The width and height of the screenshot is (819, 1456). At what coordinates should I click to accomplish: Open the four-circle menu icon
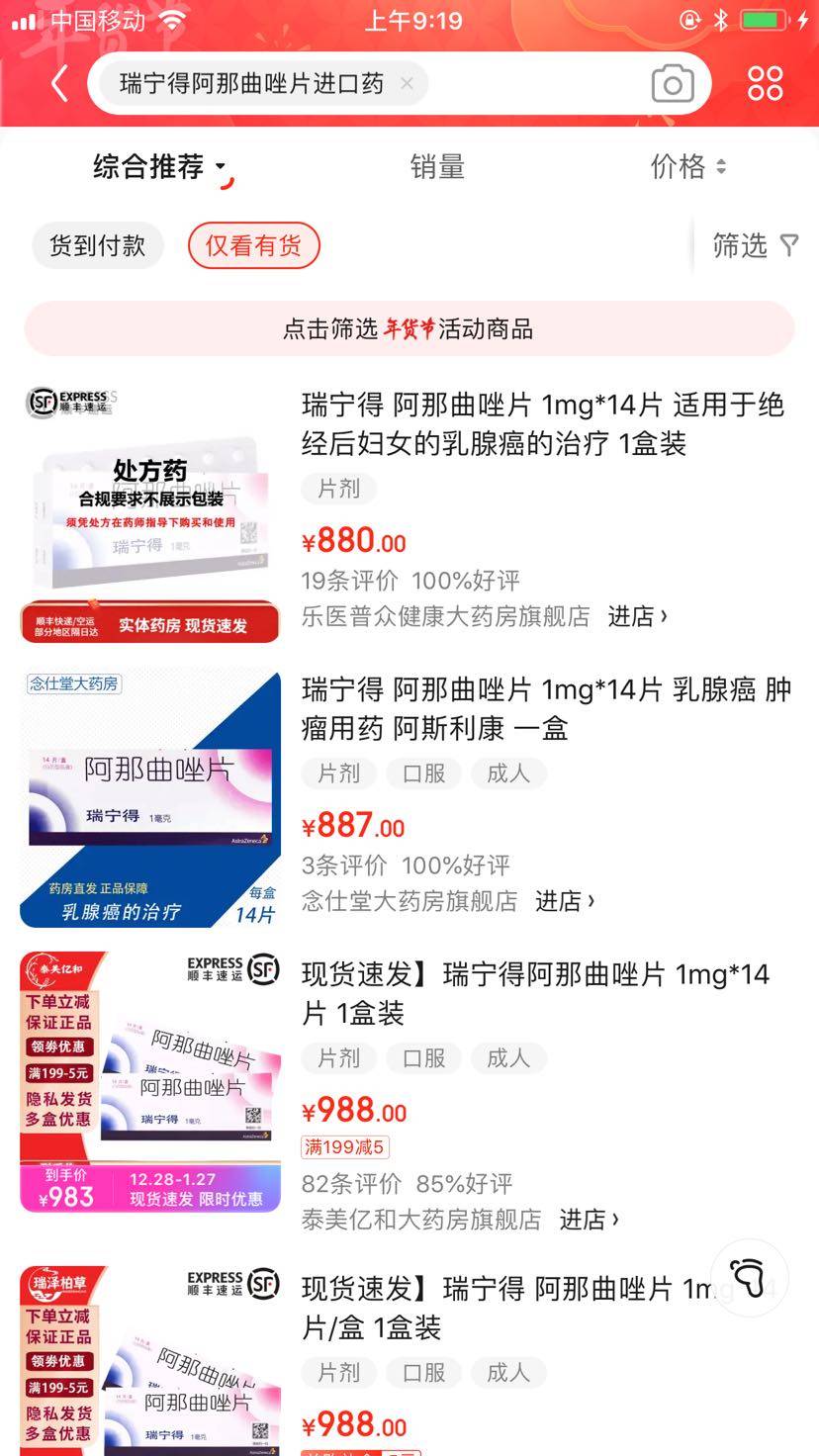click(765, 84)
